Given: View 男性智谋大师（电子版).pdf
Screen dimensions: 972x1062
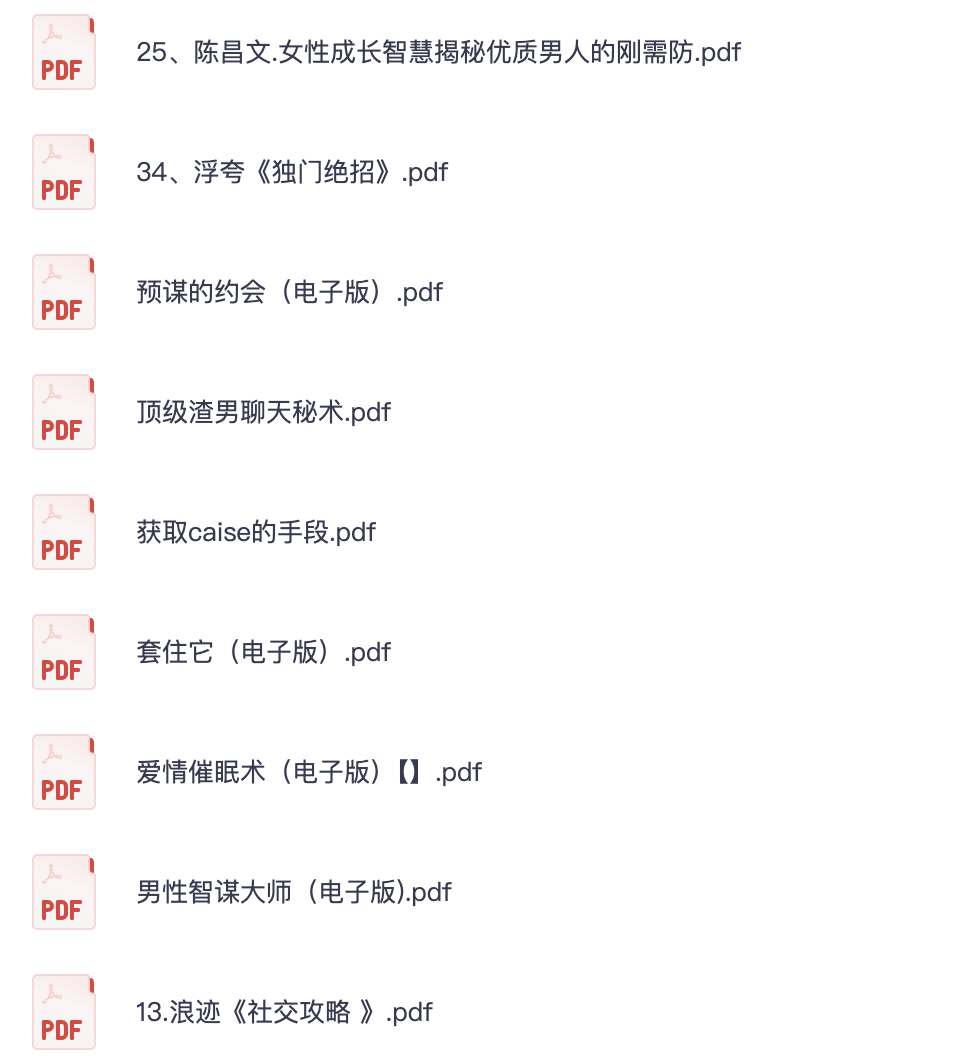Looking at the screenshot, I should point(294,892).
